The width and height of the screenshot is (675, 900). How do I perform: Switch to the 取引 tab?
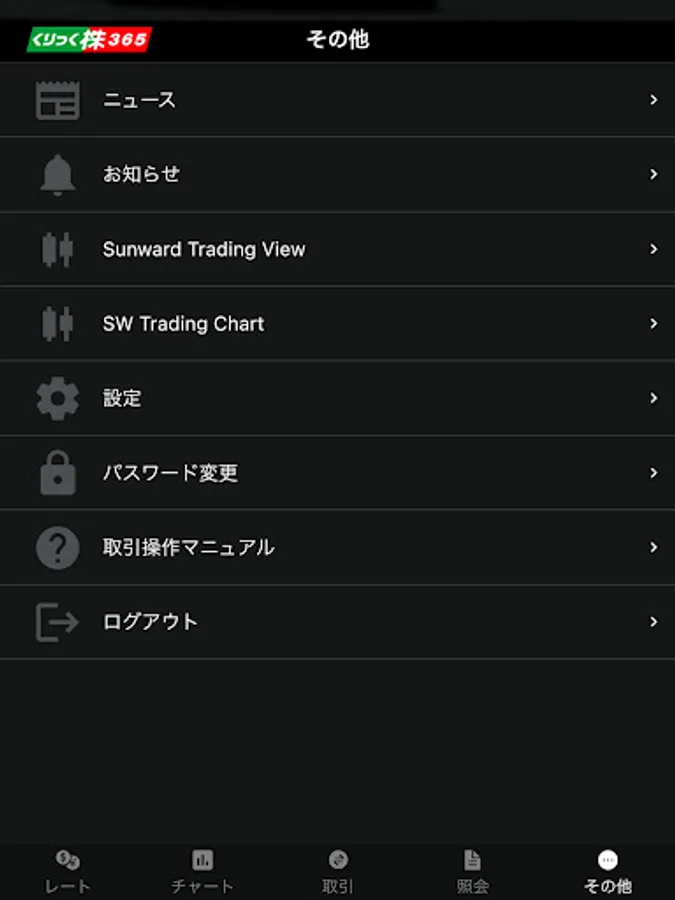(337, 872)
